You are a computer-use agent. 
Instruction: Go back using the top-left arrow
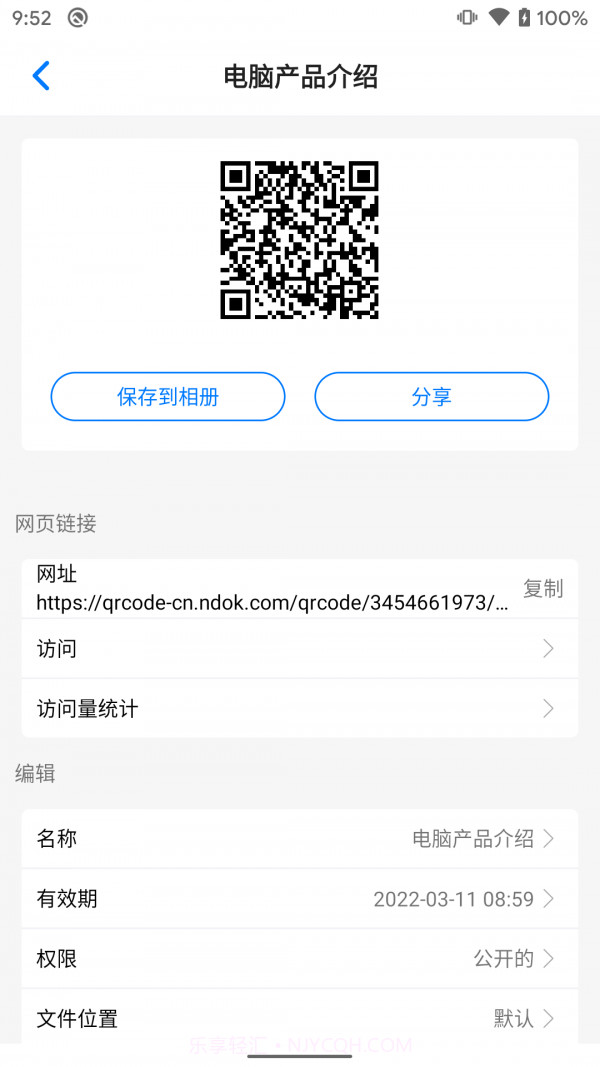tap(41, 76)
